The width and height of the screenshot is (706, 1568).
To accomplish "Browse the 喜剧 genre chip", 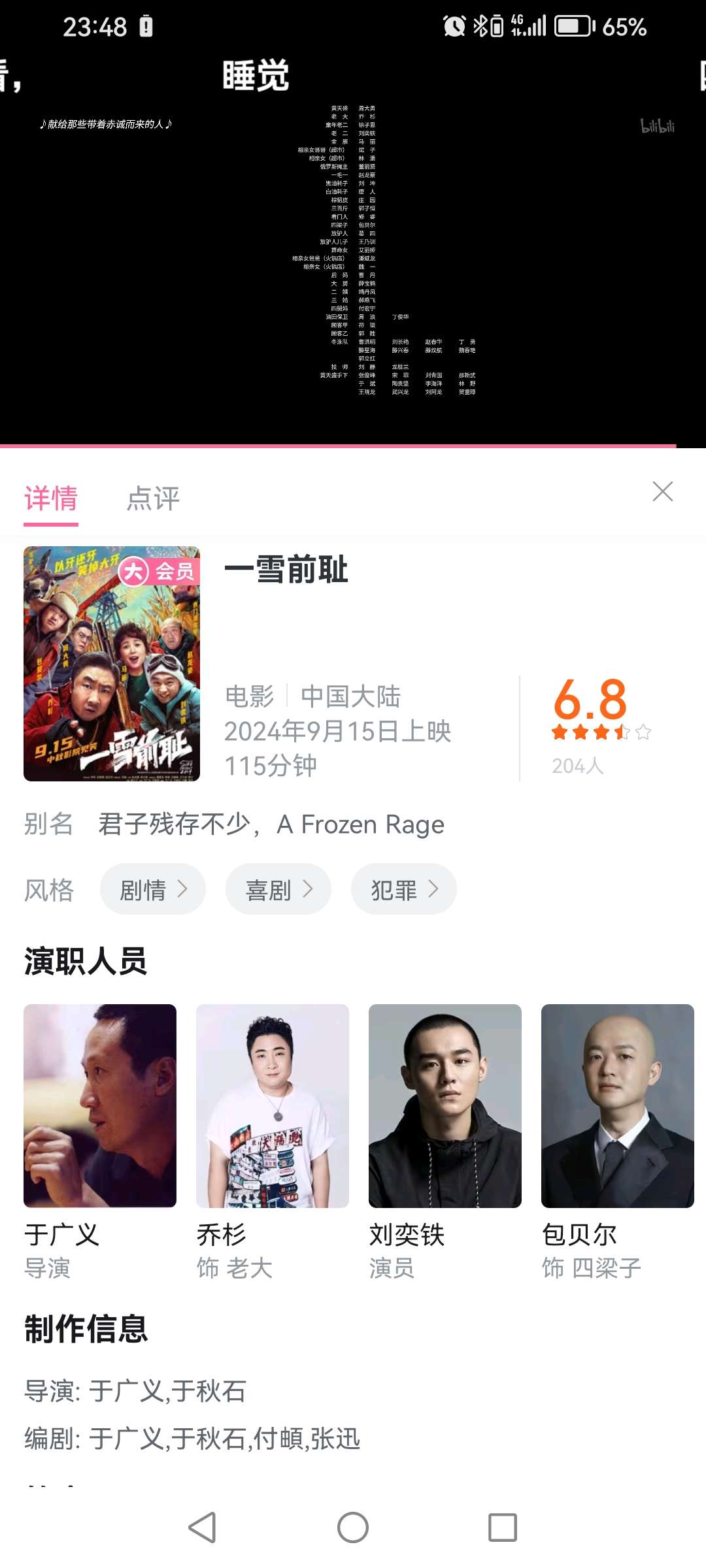I will (x=278, y=889).
